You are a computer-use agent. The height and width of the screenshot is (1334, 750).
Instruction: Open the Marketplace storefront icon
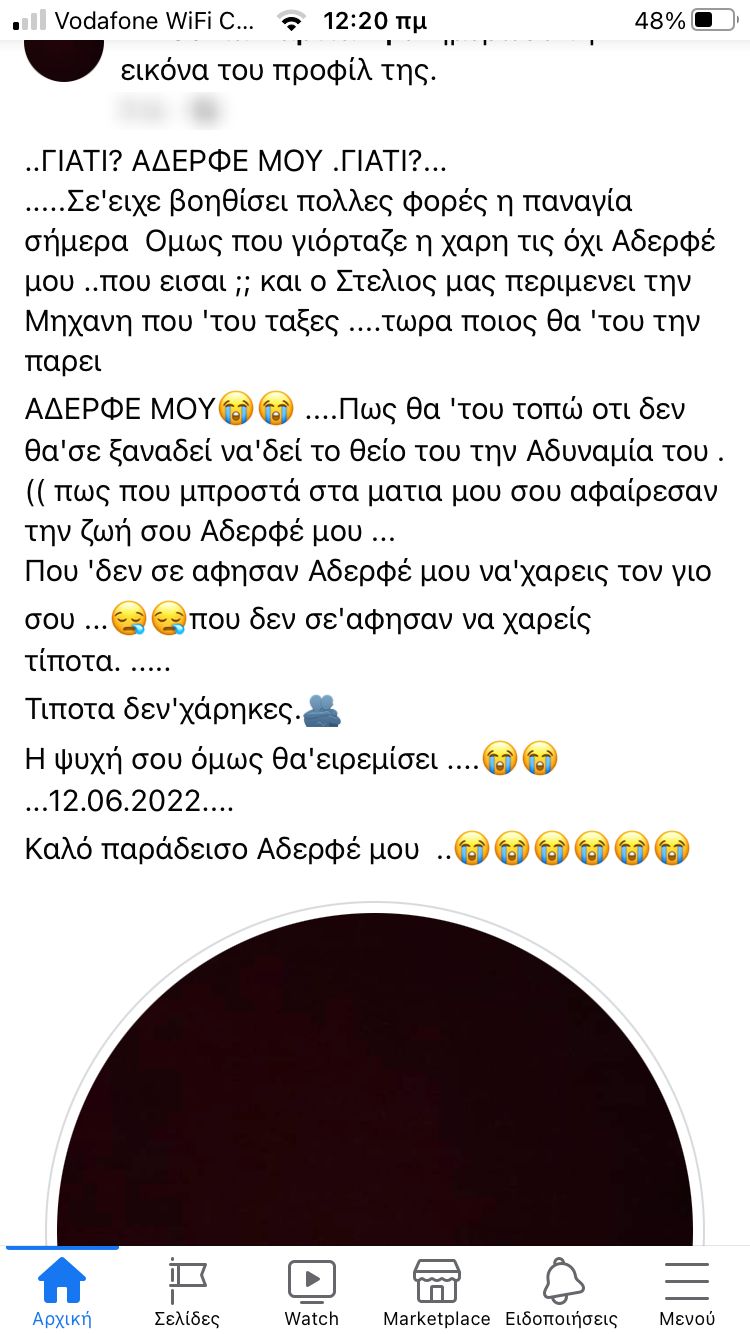click(436, 1281)
